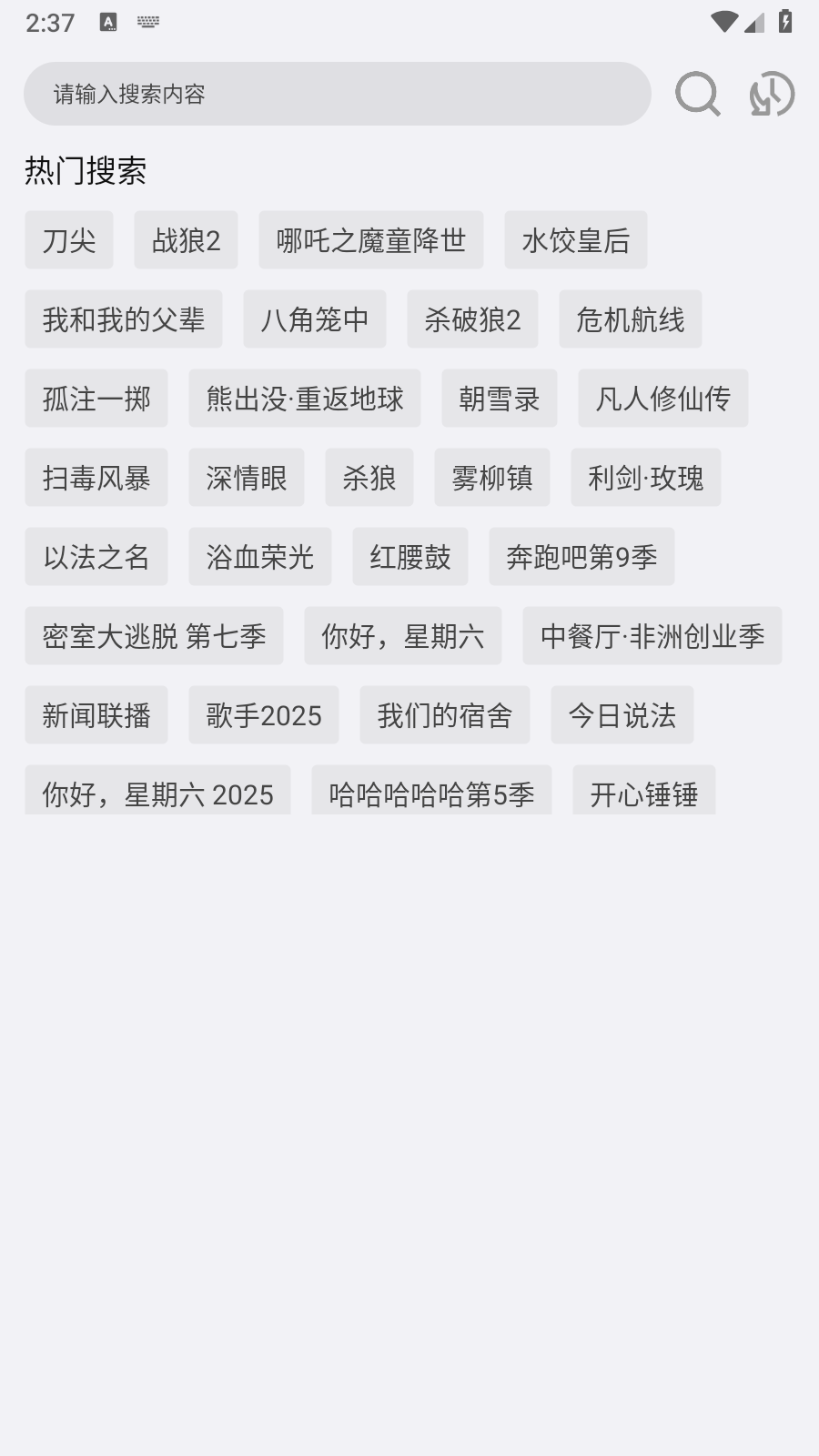The width and height of the screenshot is (819, 1456).
Task: Tap the battery indicator in status bar
Action: 785,21
